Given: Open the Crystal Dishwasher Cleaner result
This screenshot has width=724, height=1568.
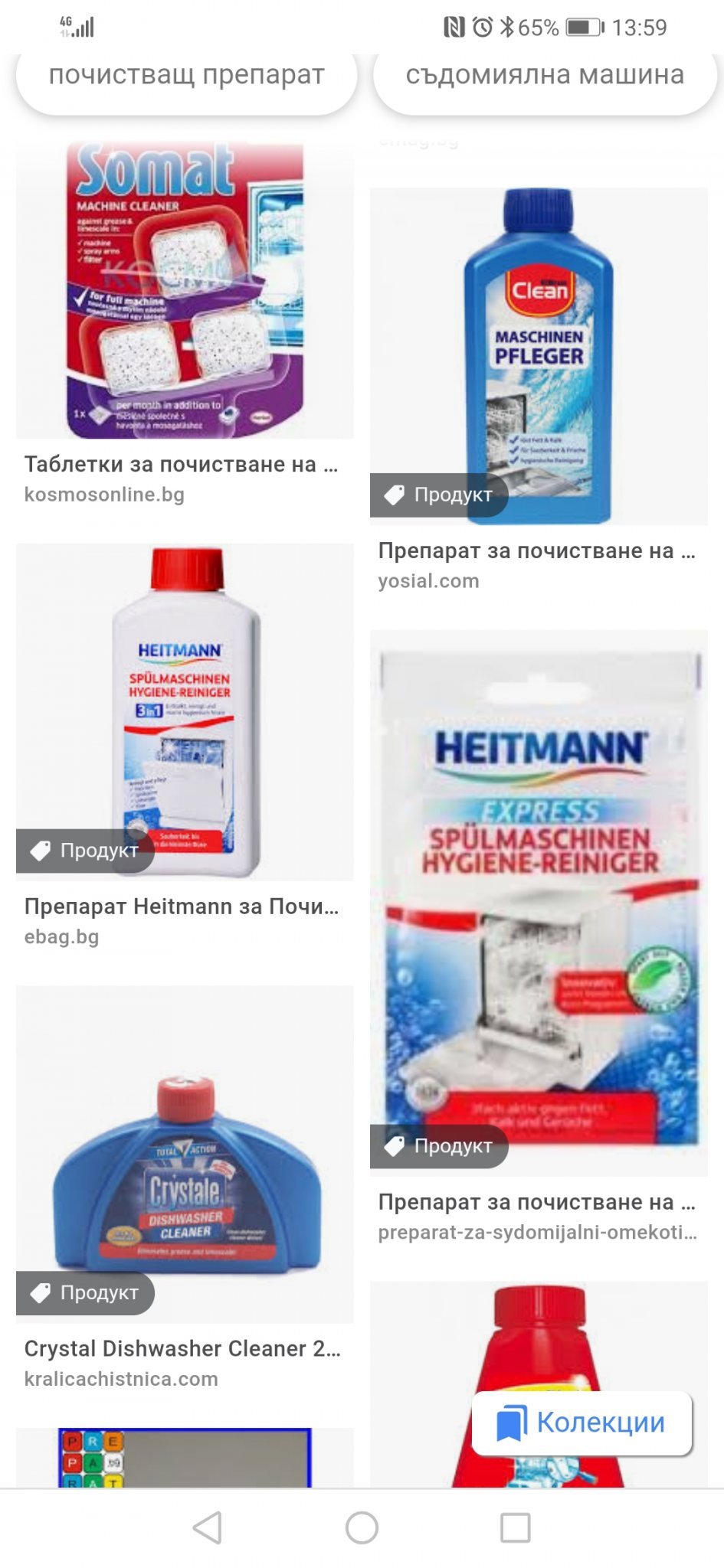Looking at the screenshot, I should pos(185,1155).
